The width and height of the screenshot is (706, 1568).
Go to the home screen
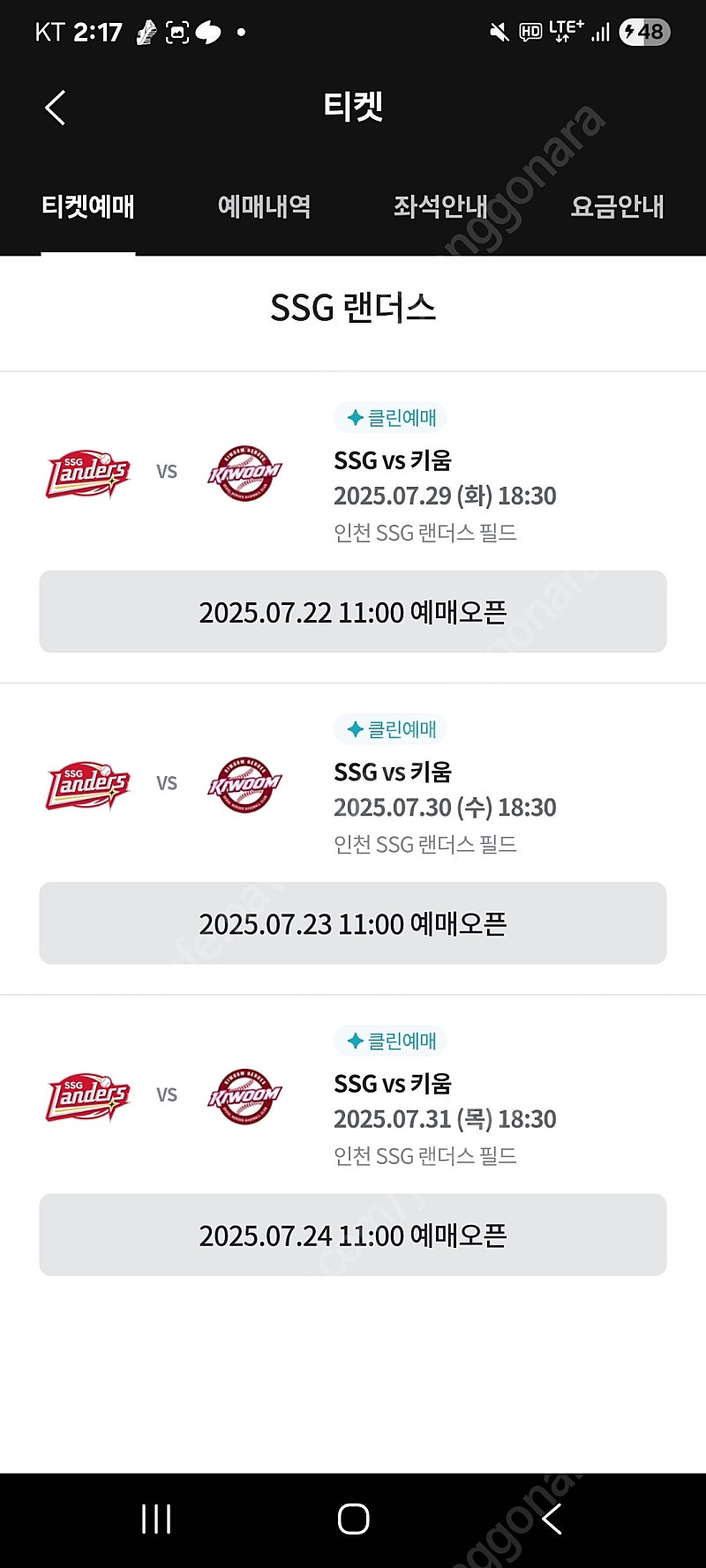point(353,1519)
